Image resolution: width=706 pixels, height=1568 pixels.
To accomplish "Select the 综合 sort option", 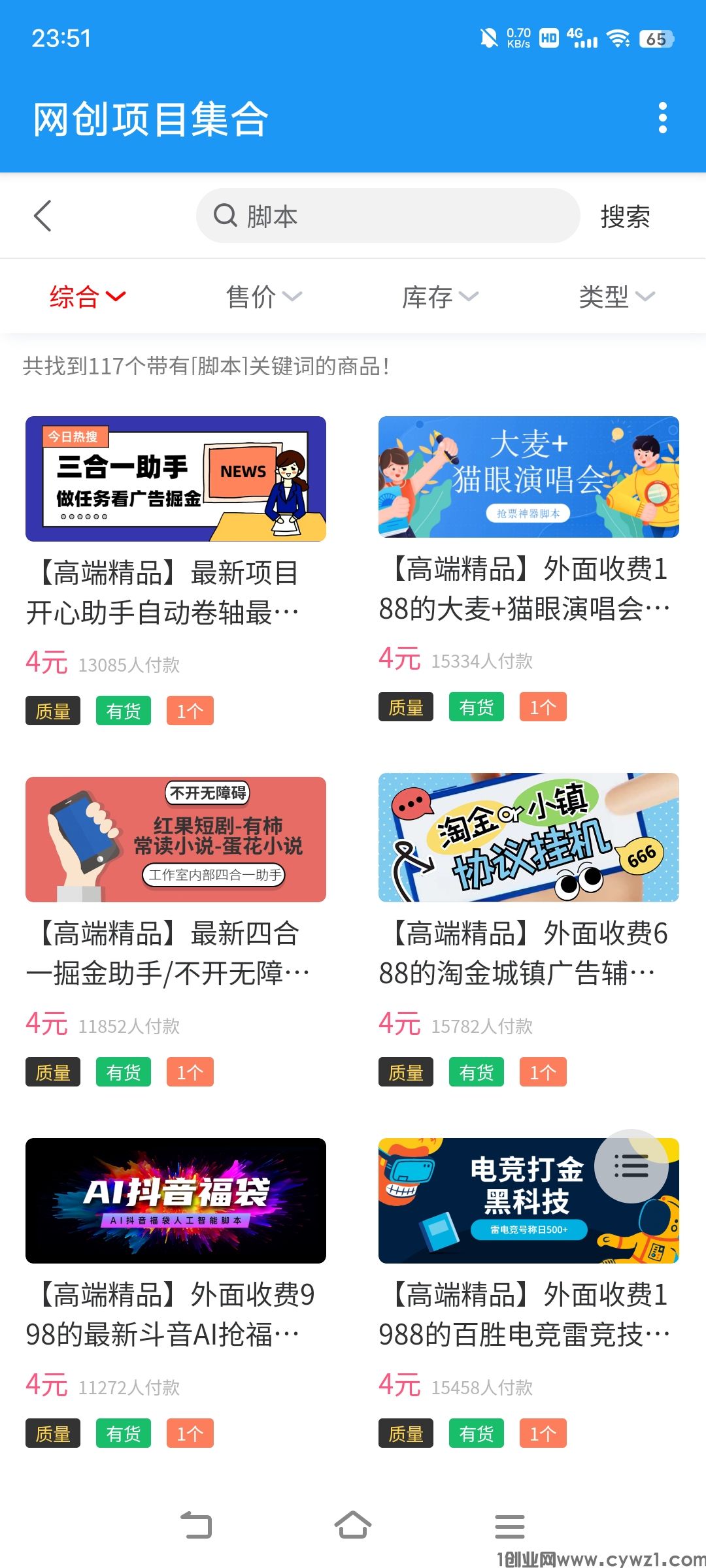I will (x=87, y=297).
